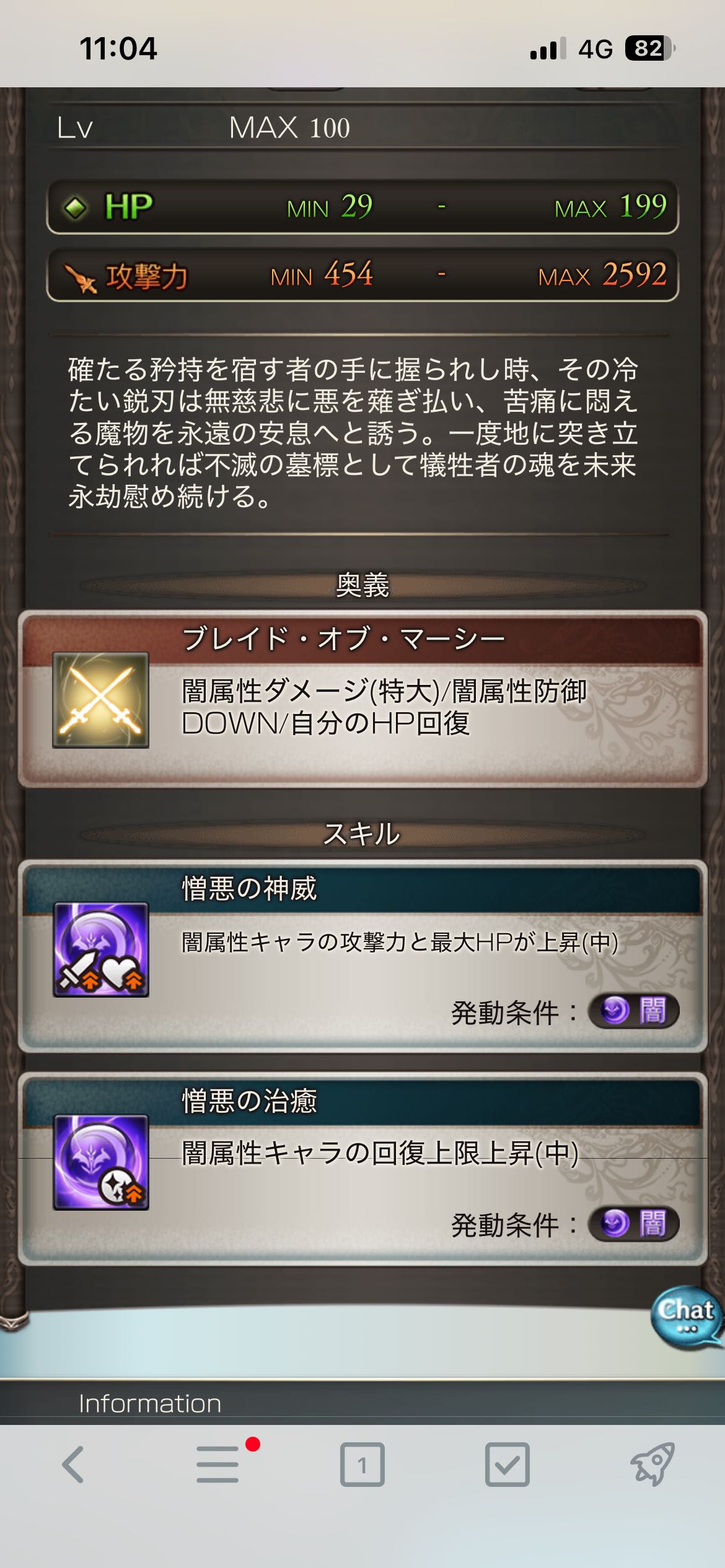Open the Chat bubble
725x1568 pixels.
(x=685, y=1314)
